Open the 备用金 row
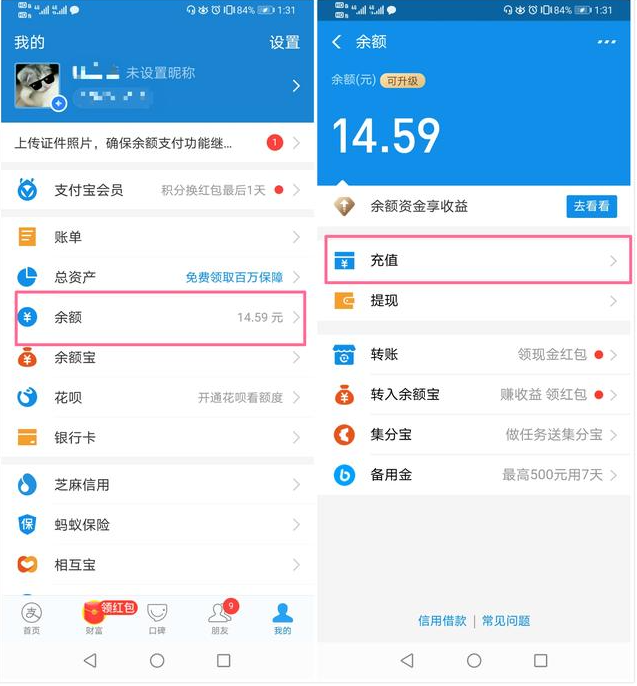Image resolution: width=637 pixels, height=686 pixels. coord(475,475)
